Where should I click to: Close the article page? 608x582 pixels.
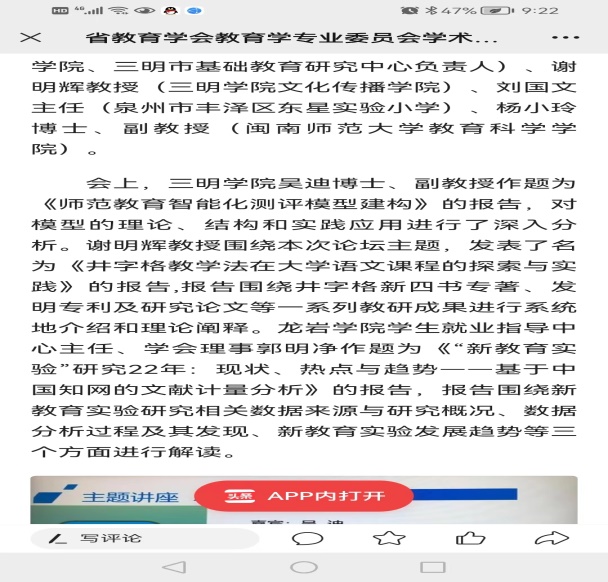pos(31,38)
